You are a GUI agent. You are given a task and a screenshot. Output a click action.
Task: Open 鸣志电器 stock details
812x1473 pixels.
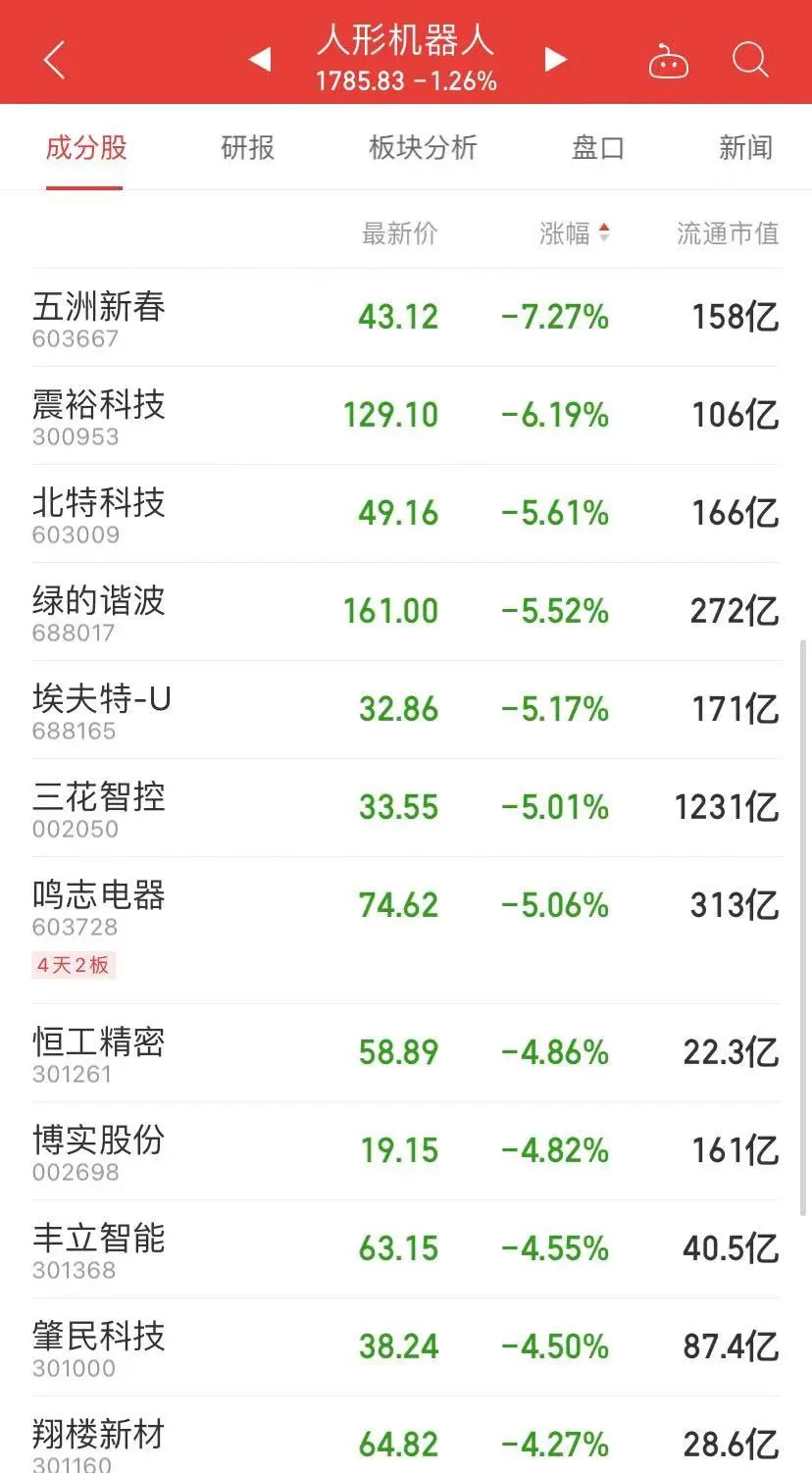98,905
